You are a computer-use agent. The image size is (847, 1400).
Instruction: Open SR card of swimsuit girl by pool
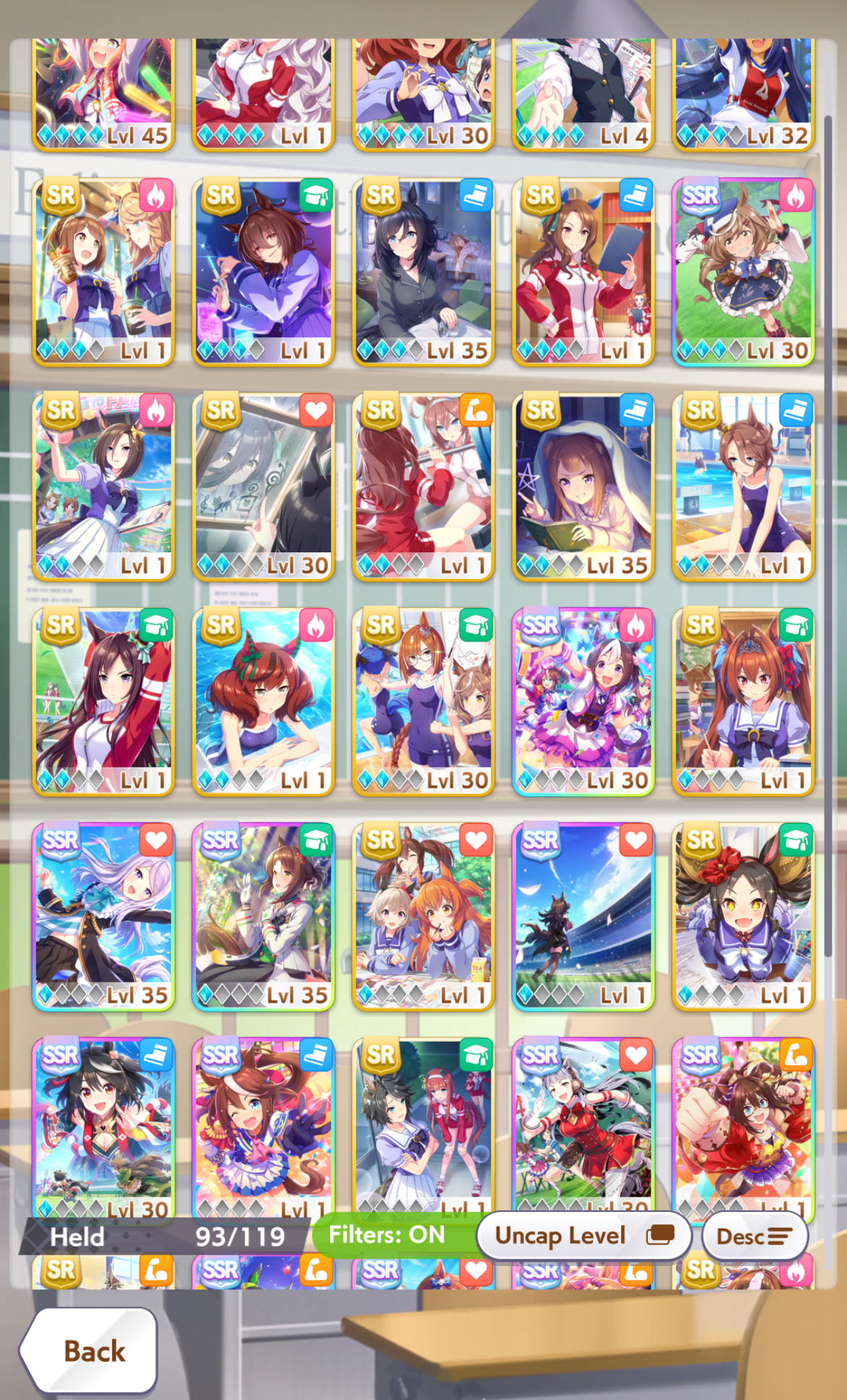(743, 486)
